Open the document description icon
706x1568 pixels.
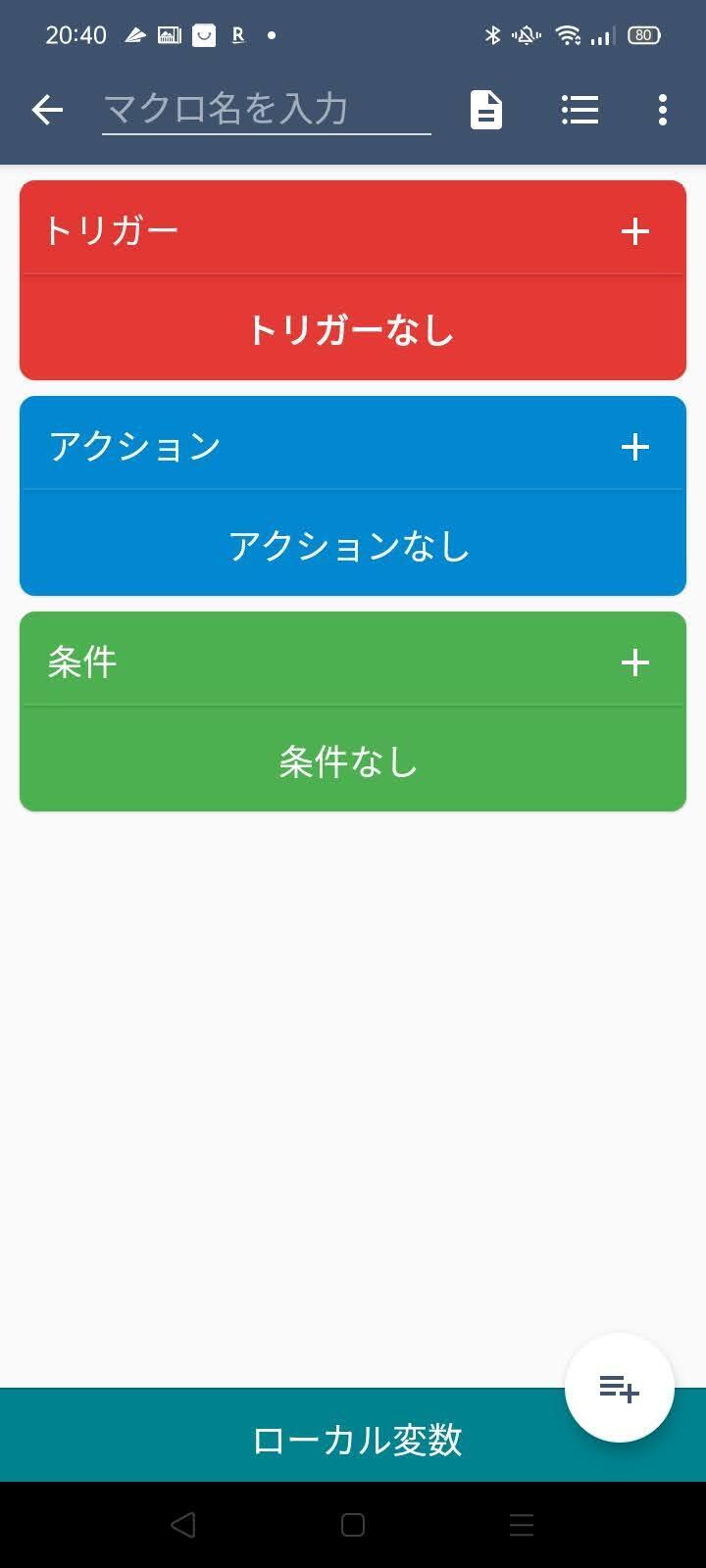coord(486,110)
